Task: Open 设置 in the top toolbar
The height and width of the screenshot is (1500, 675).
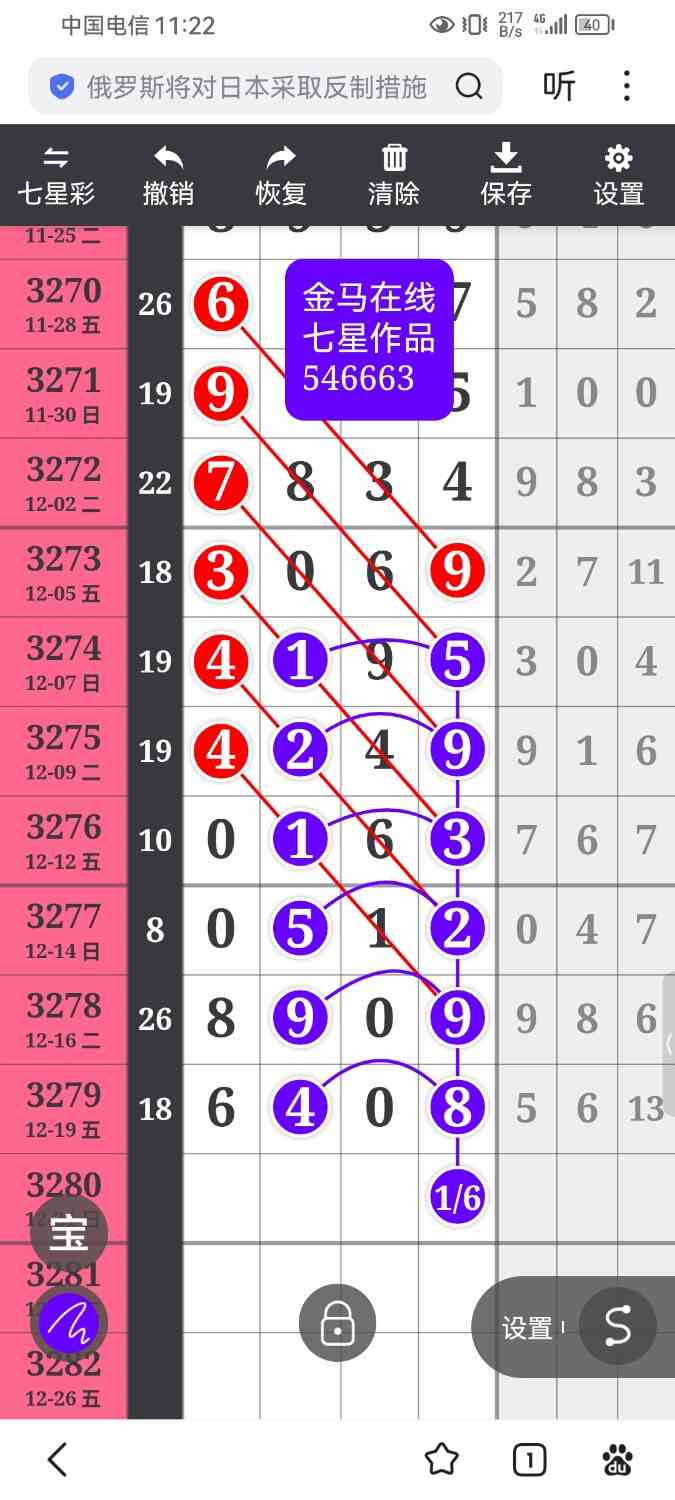Action: (618, 175)
